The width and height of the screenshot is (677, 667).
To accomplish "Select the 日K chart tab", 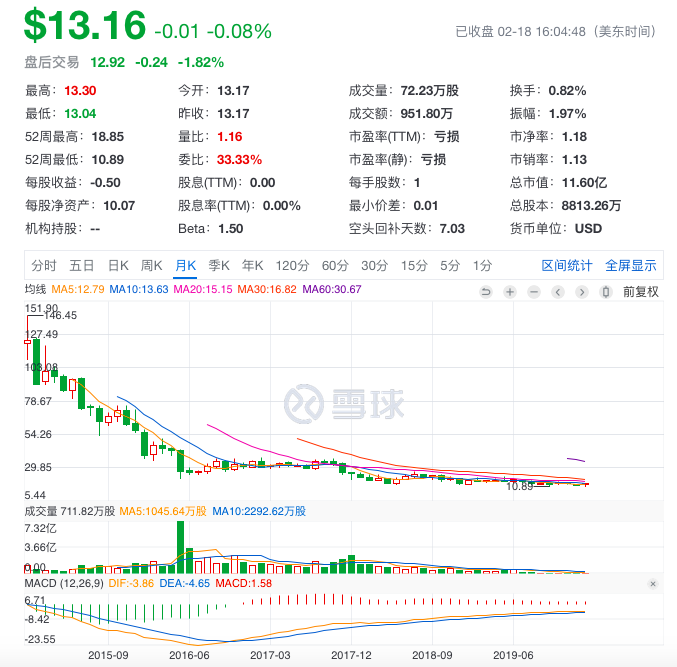I will (118, 266).
